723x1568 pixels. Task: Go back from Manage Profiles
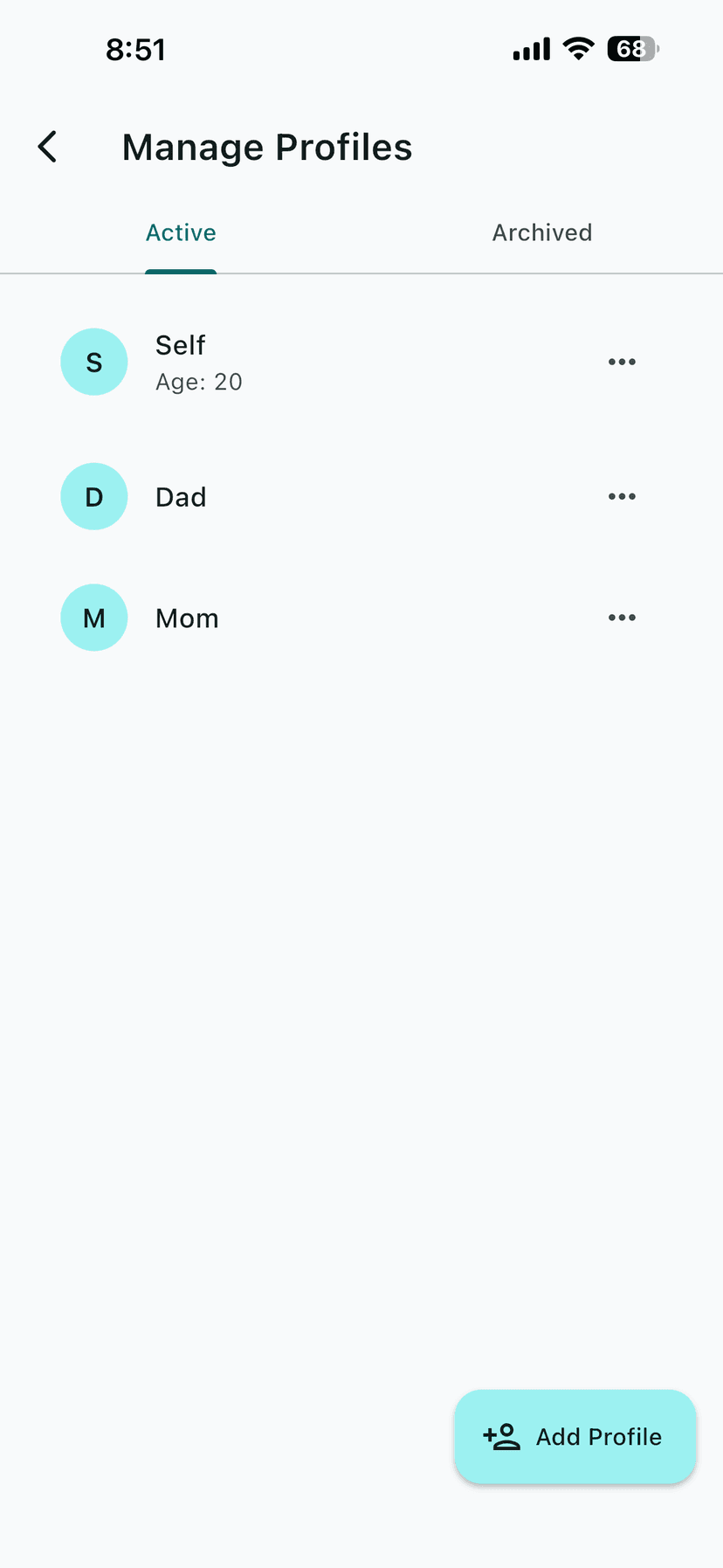point(48,147)
